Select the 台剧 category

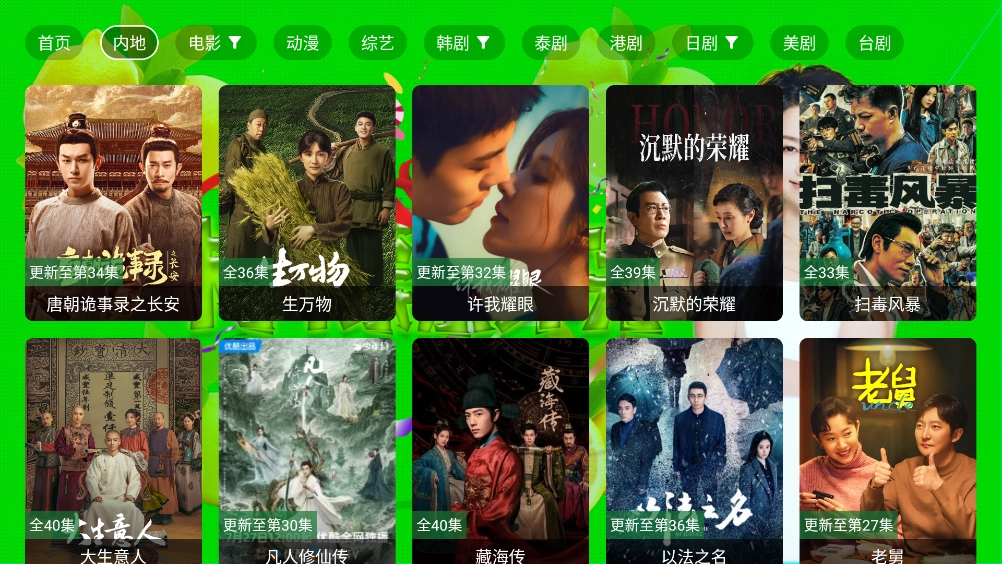click(x=874, y=43)
